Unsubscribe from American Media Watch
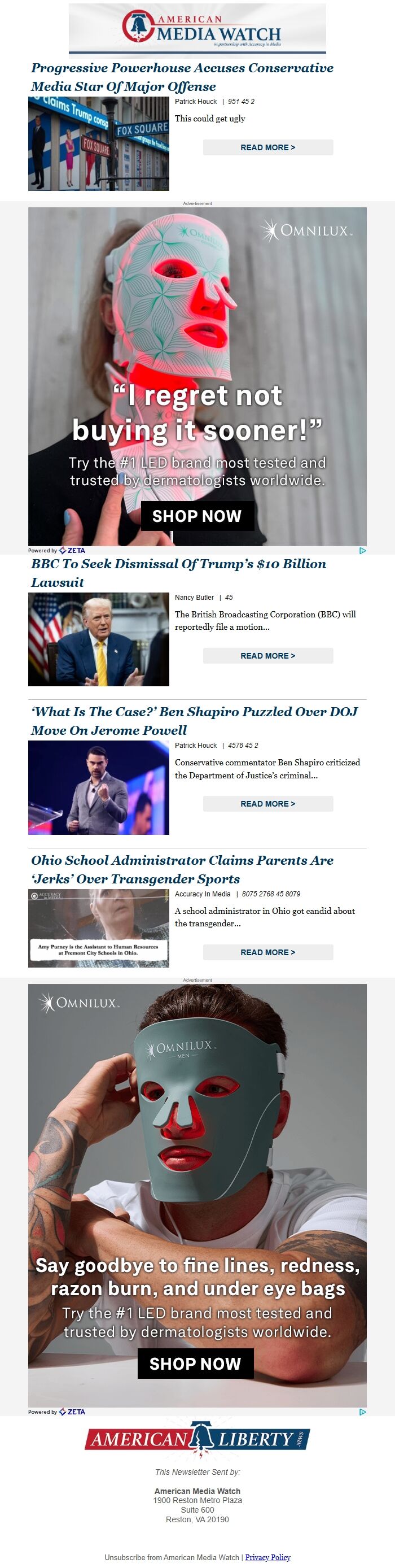 (172, 1557)
